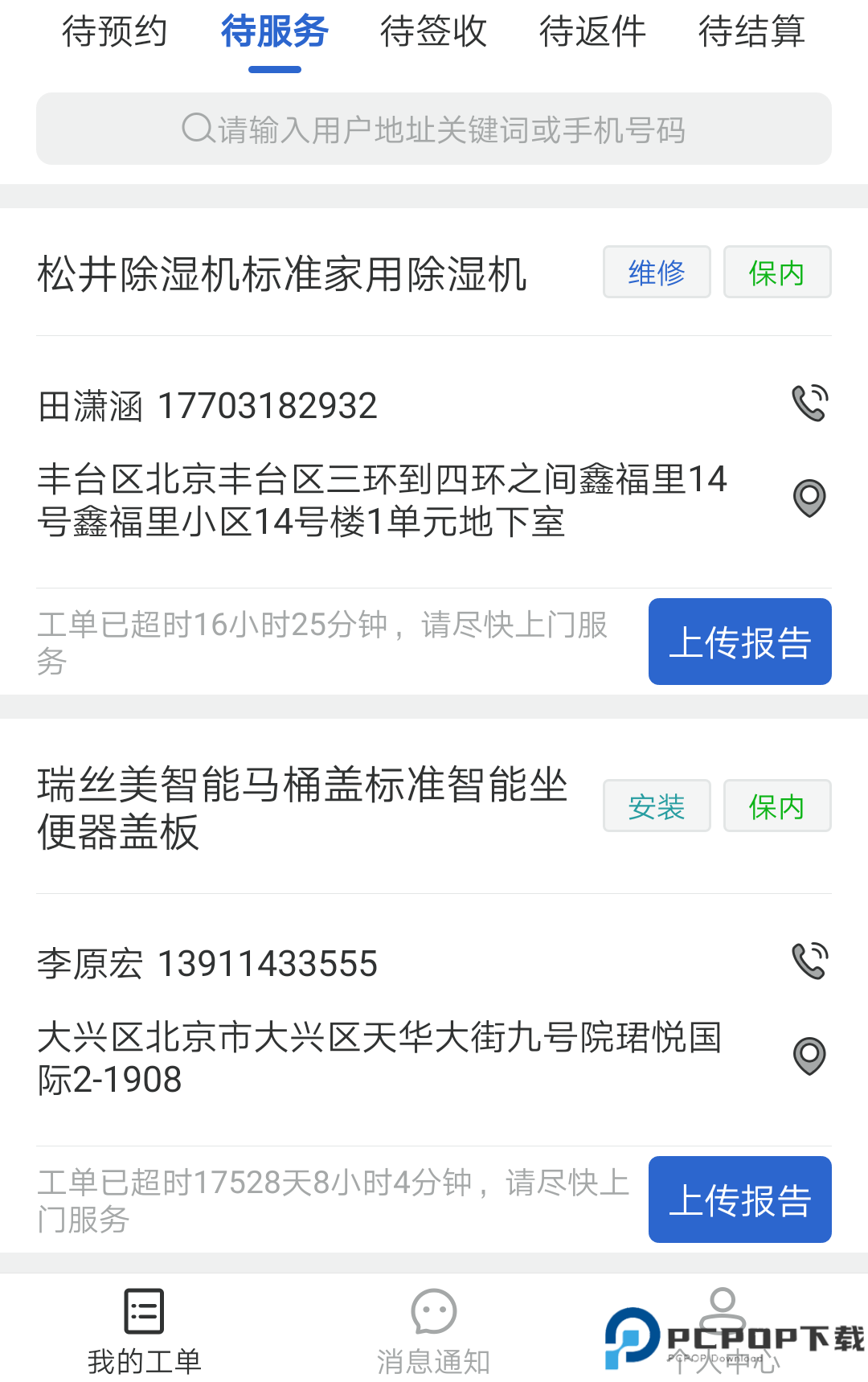Select the 安装 tag on toilet lid order

(x=657, y=806)
